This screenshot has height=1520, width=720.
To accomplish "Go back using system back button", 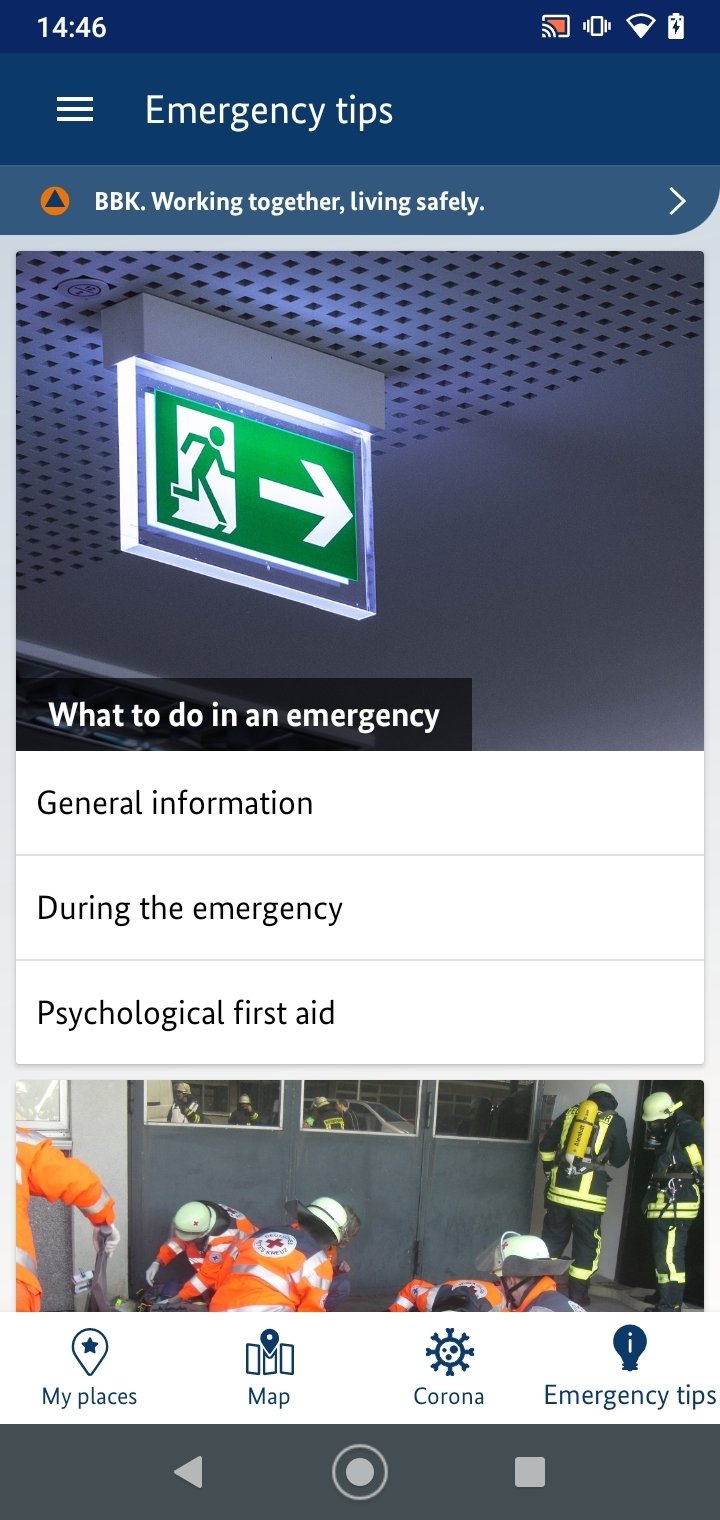I will tap(188, 1472).
